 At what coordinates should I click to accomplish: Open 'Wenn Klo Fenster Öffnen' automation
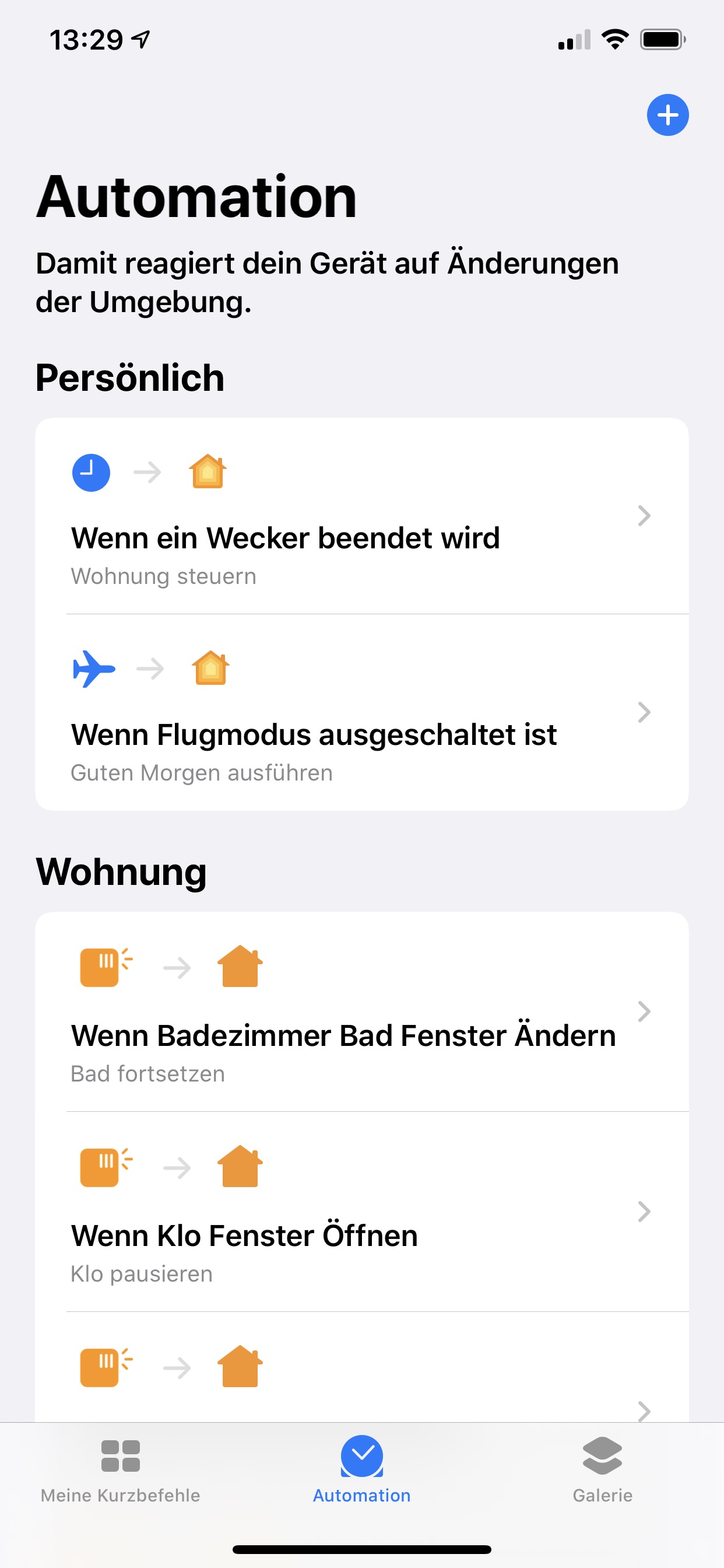click(361, 1213)
